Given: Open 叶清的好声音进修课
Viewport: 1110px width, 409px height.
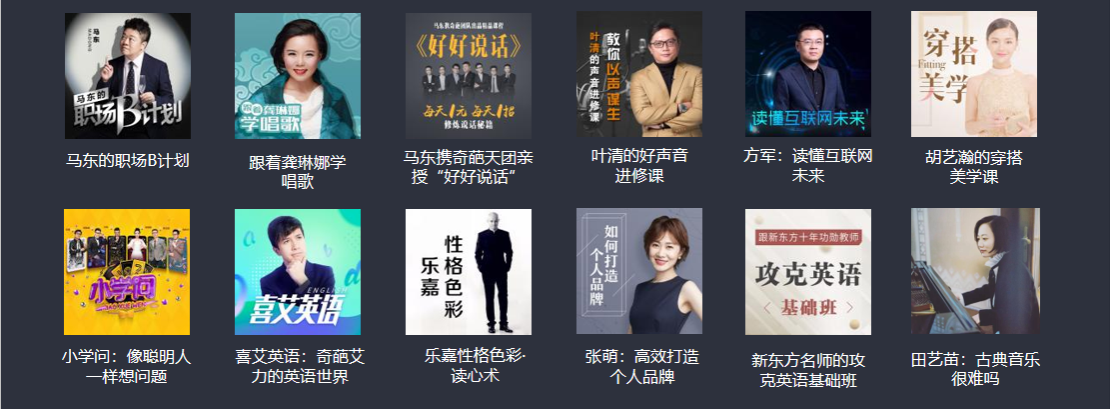Looking at the screenshot, I should pos(639,76).
